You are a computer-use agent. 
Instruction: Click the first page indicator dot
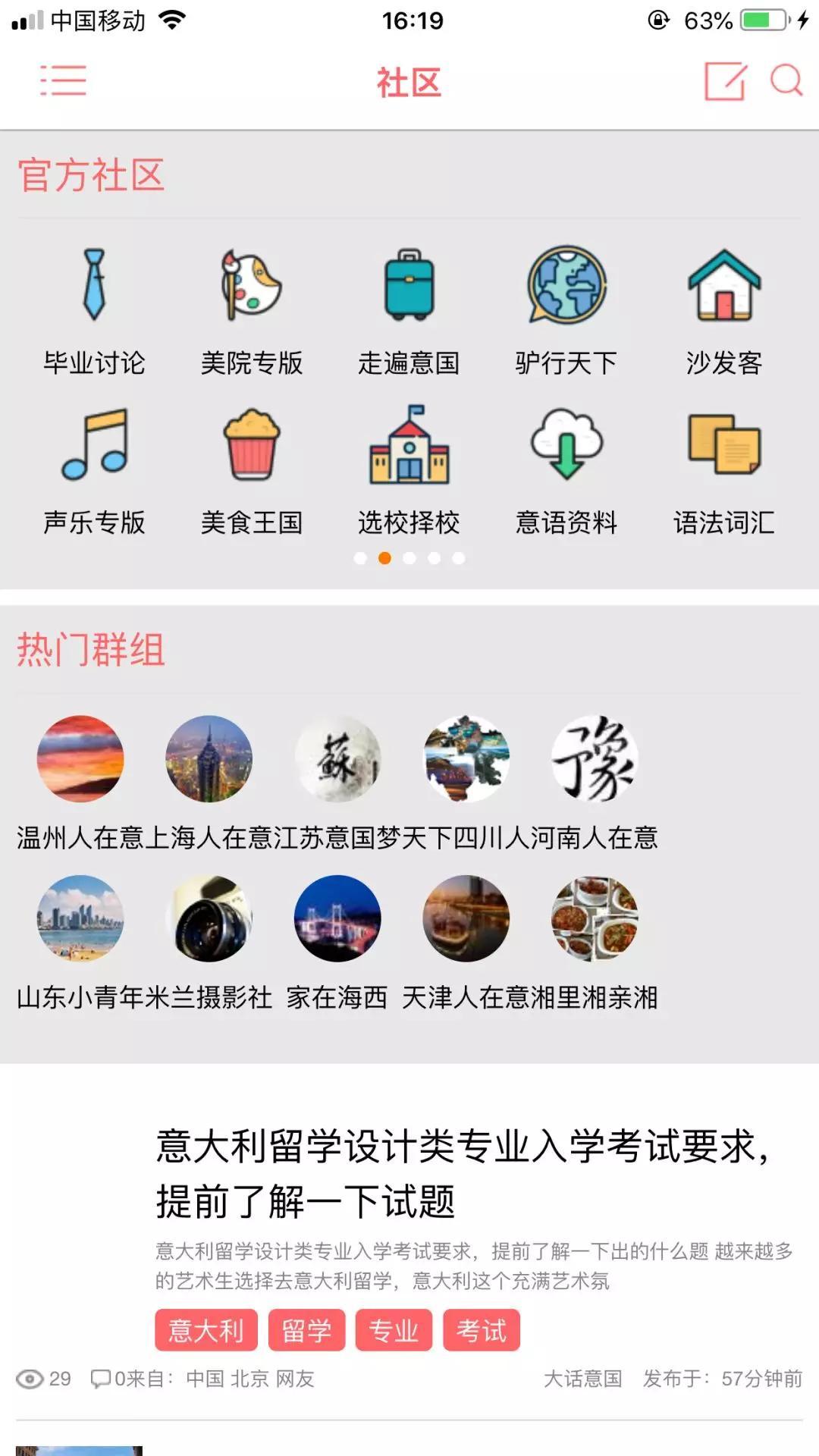(359, 559)
